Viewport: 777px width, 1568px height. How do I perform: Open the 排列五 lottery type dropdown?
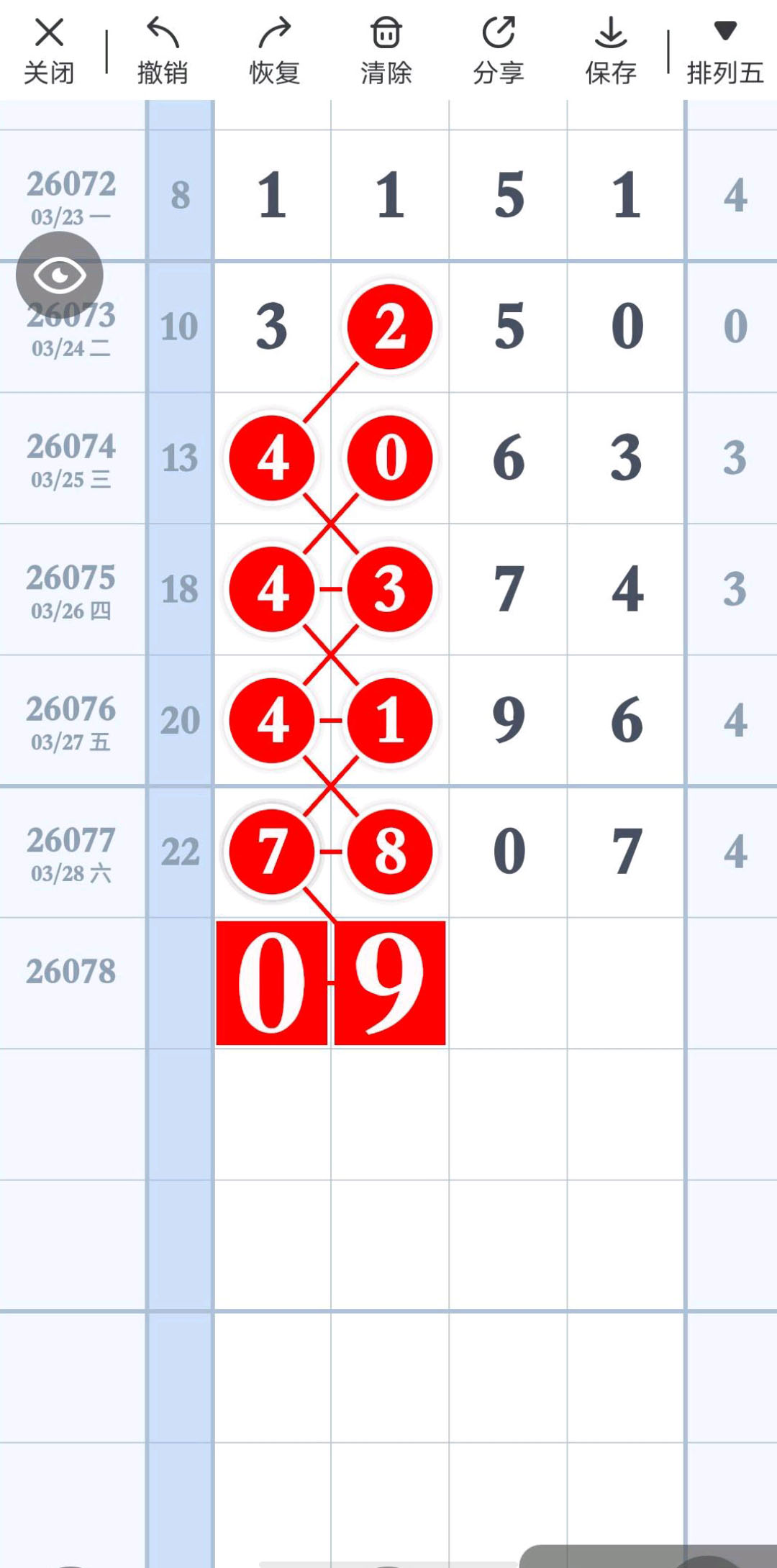pyautogui.click(x=724, y=50)
